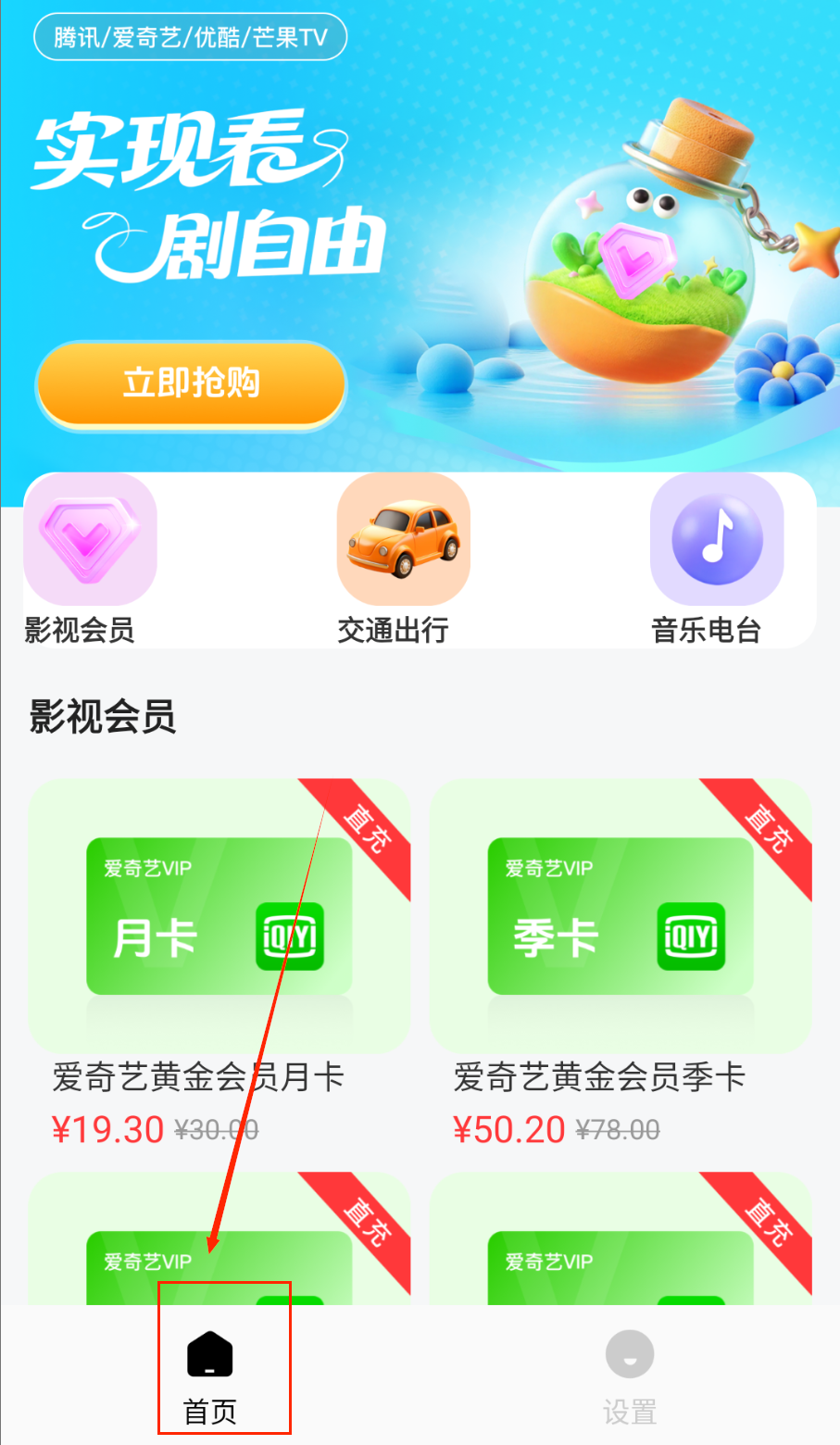Open 爱奇艺黄金会员月卡 product card
The image size is (840, 1445).
pos(219,963)
